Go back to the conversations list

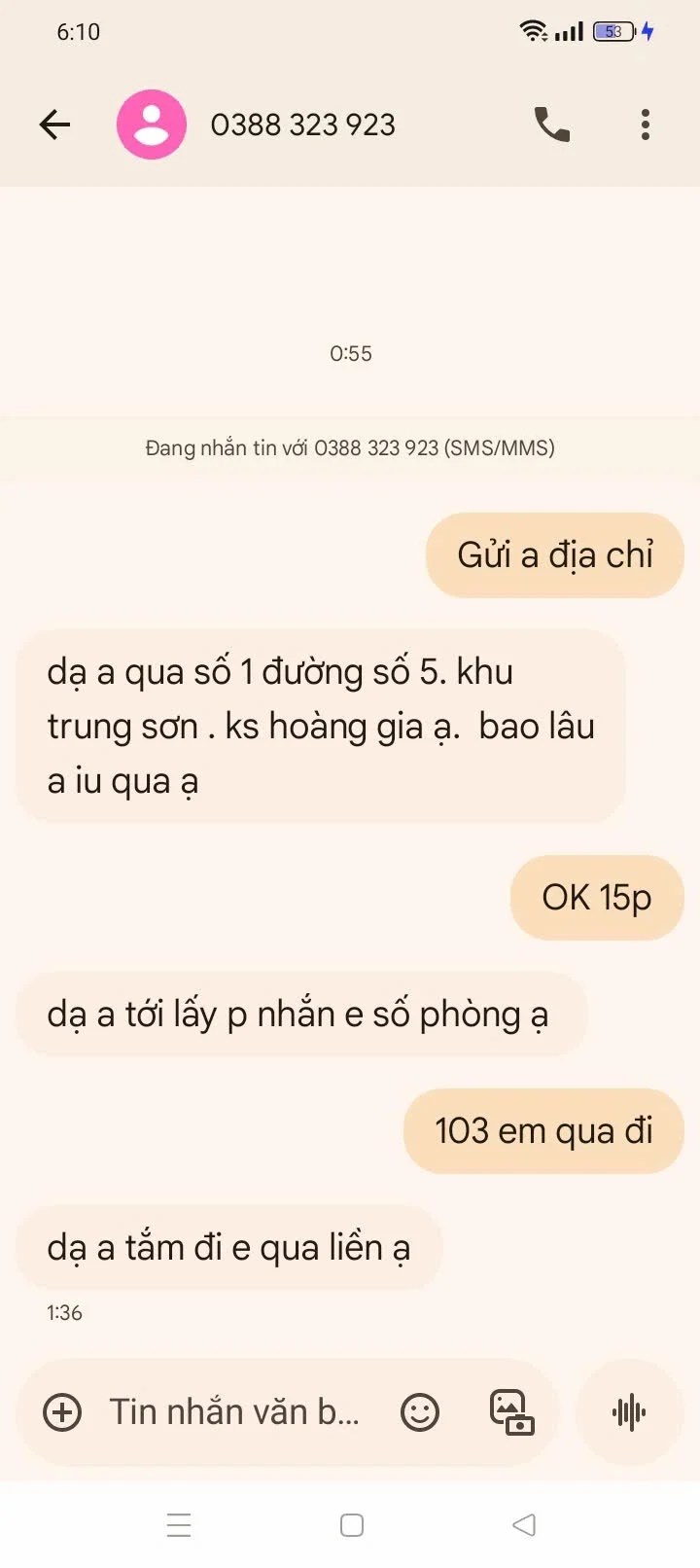tap(55, 125)
